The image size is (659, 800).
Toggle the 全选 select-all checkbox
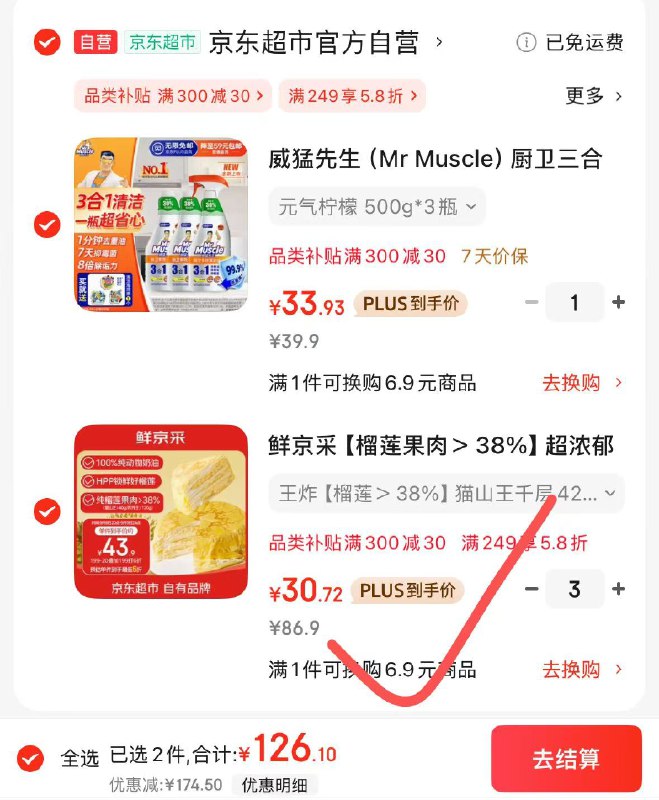tap(31, 758)
